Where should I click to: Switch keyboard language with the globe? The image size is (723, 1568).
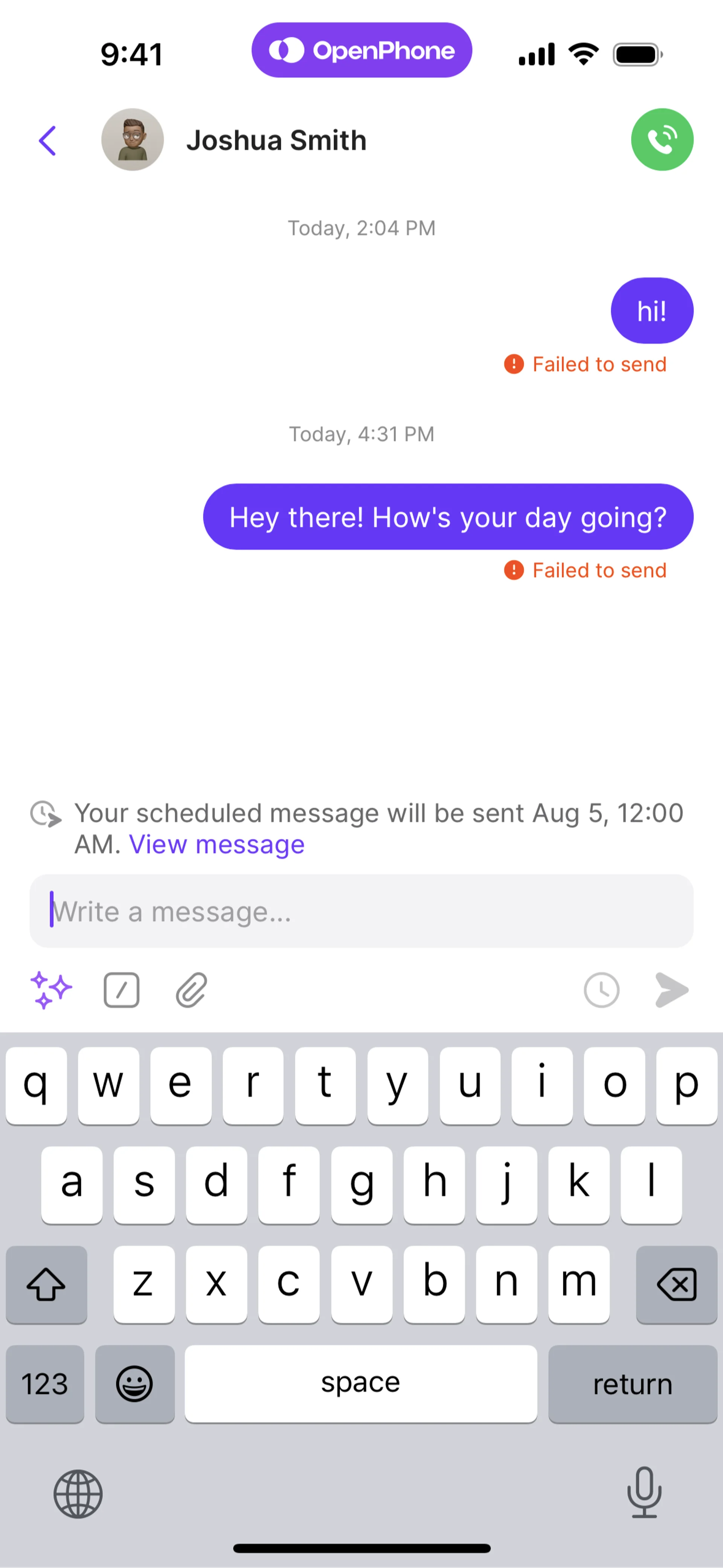click(x=78, y=1494)
